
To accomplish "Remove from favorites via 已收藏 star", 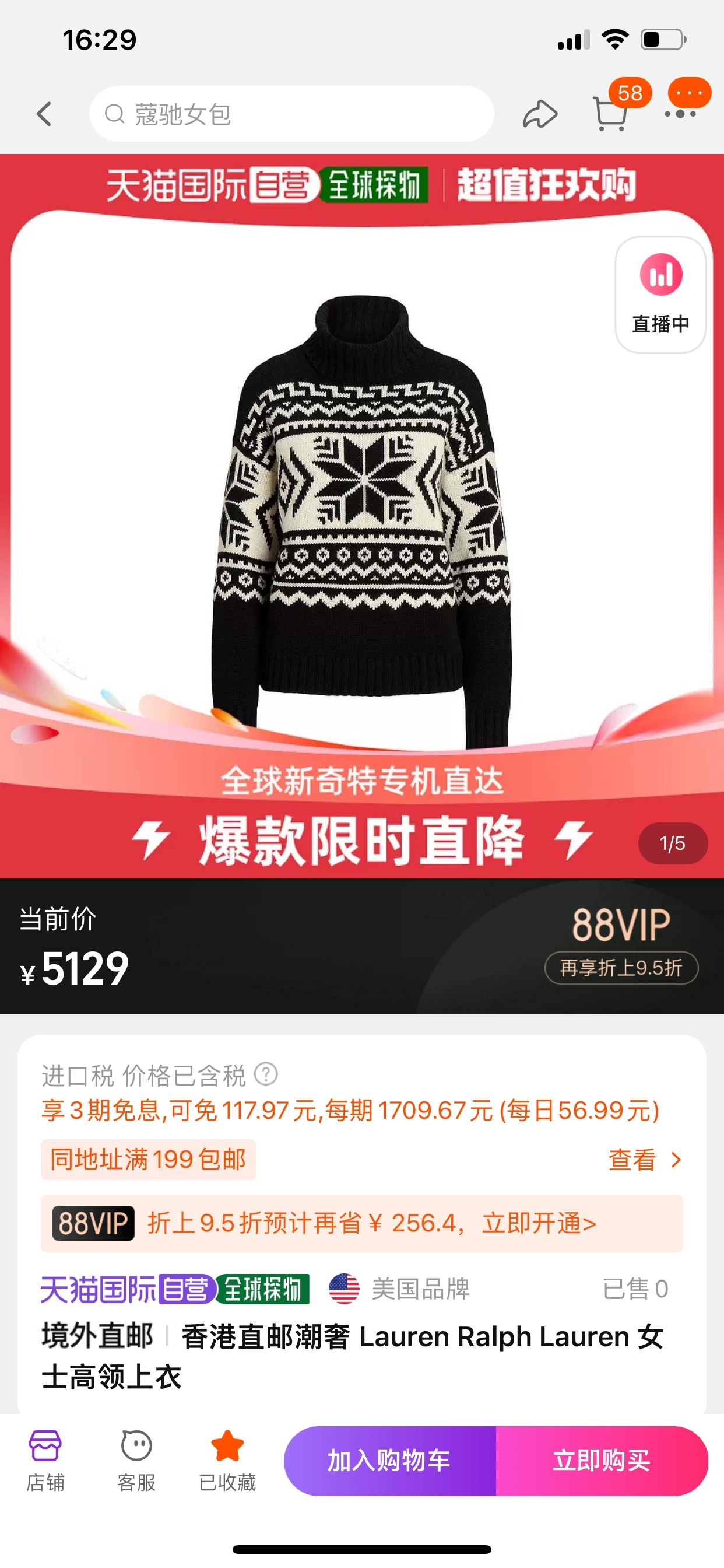I will [x=227, y=1459].
